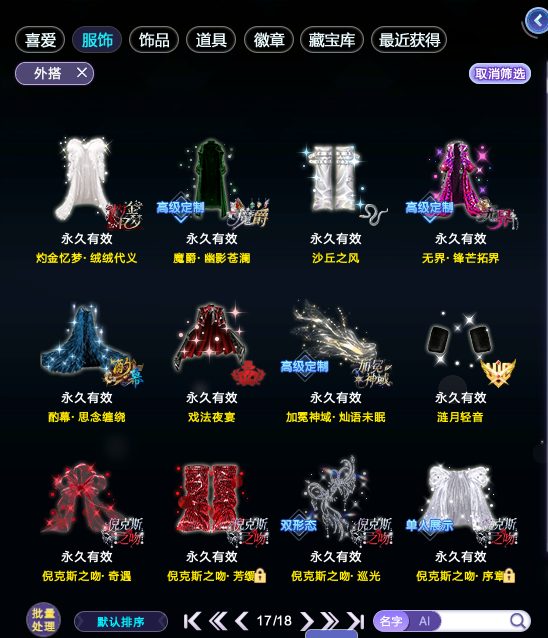Switch to the 喜爱 tab
Screen dimensions: 548x638
point(40,40)
